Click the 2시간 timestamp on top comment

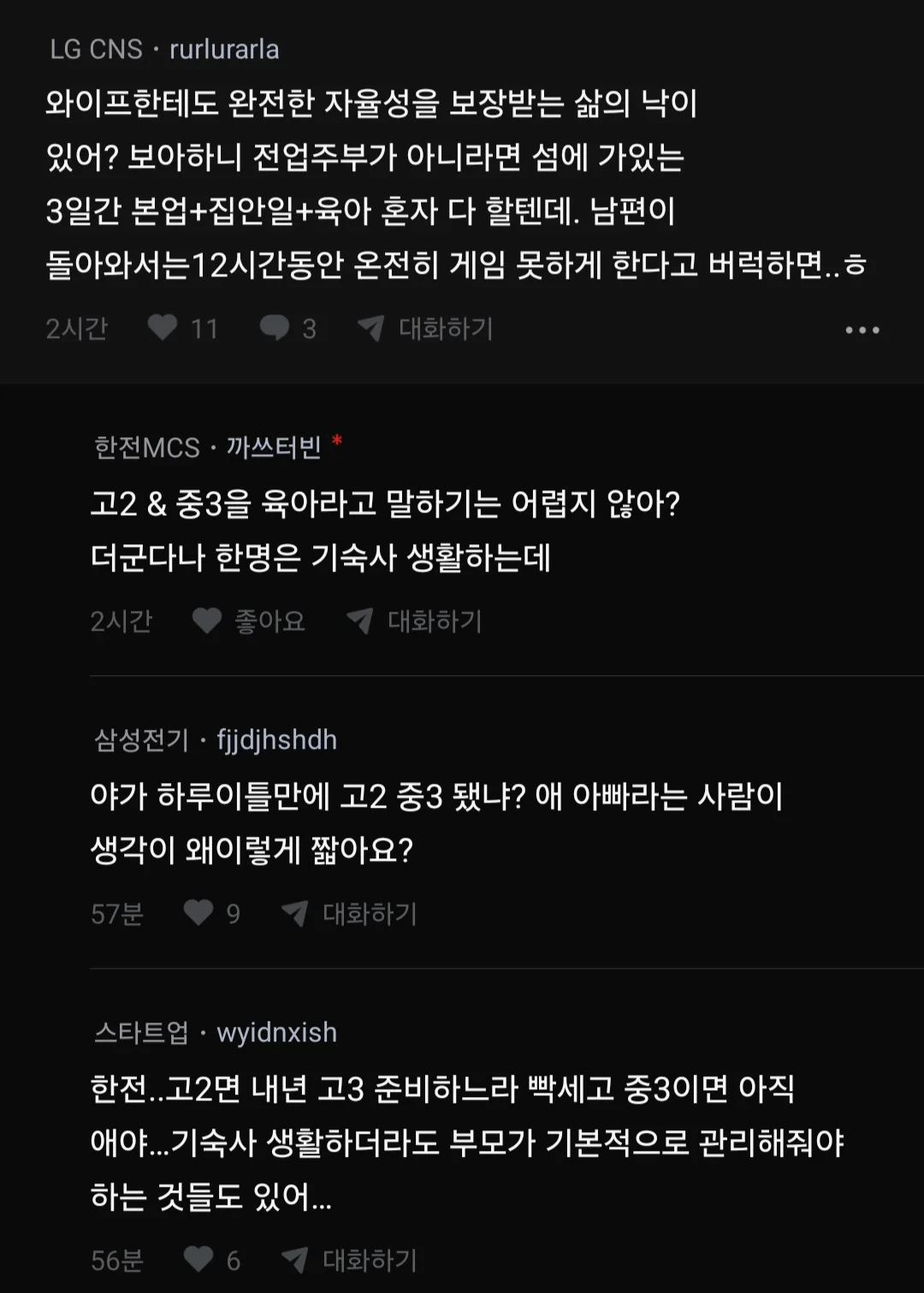(75, 329)
